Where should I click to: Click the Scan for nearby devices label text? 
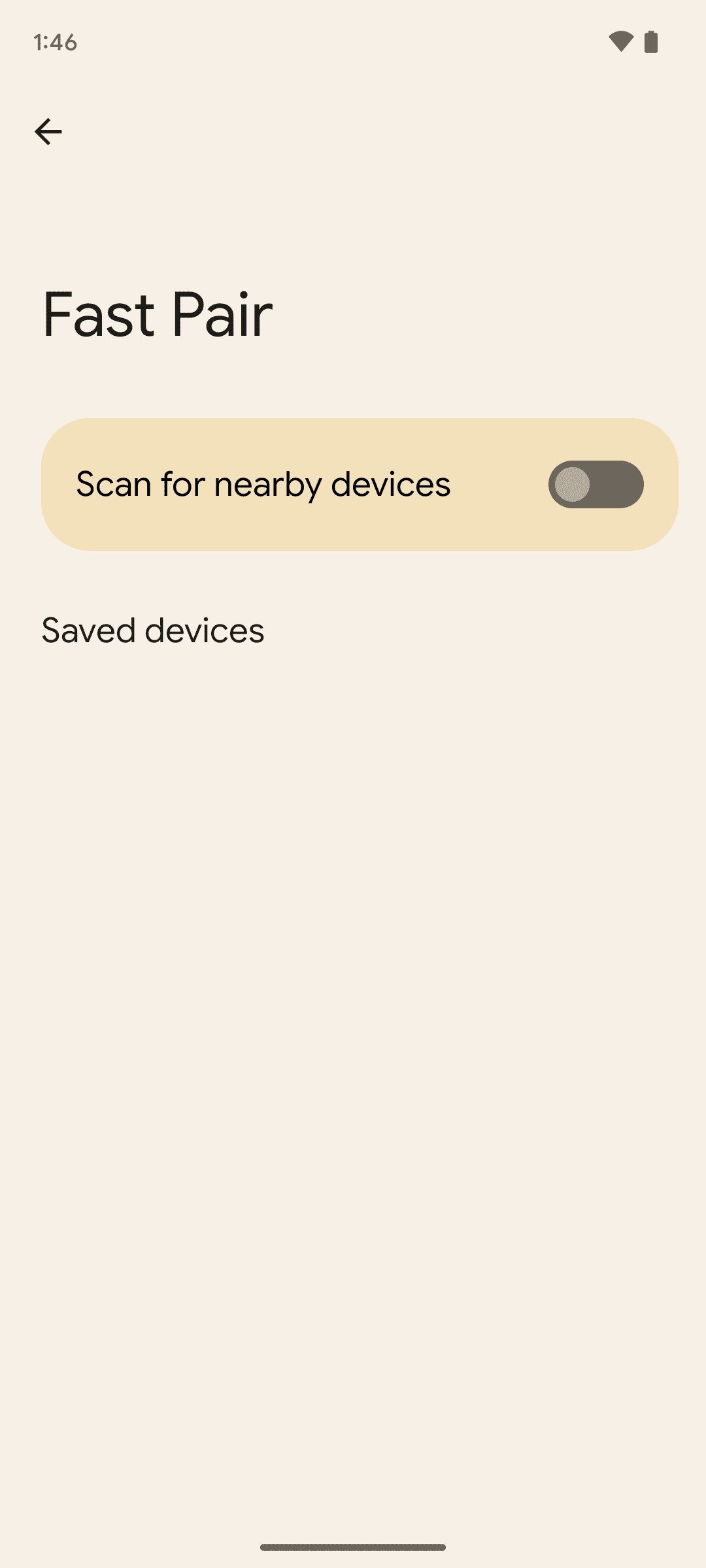[263, 484]
